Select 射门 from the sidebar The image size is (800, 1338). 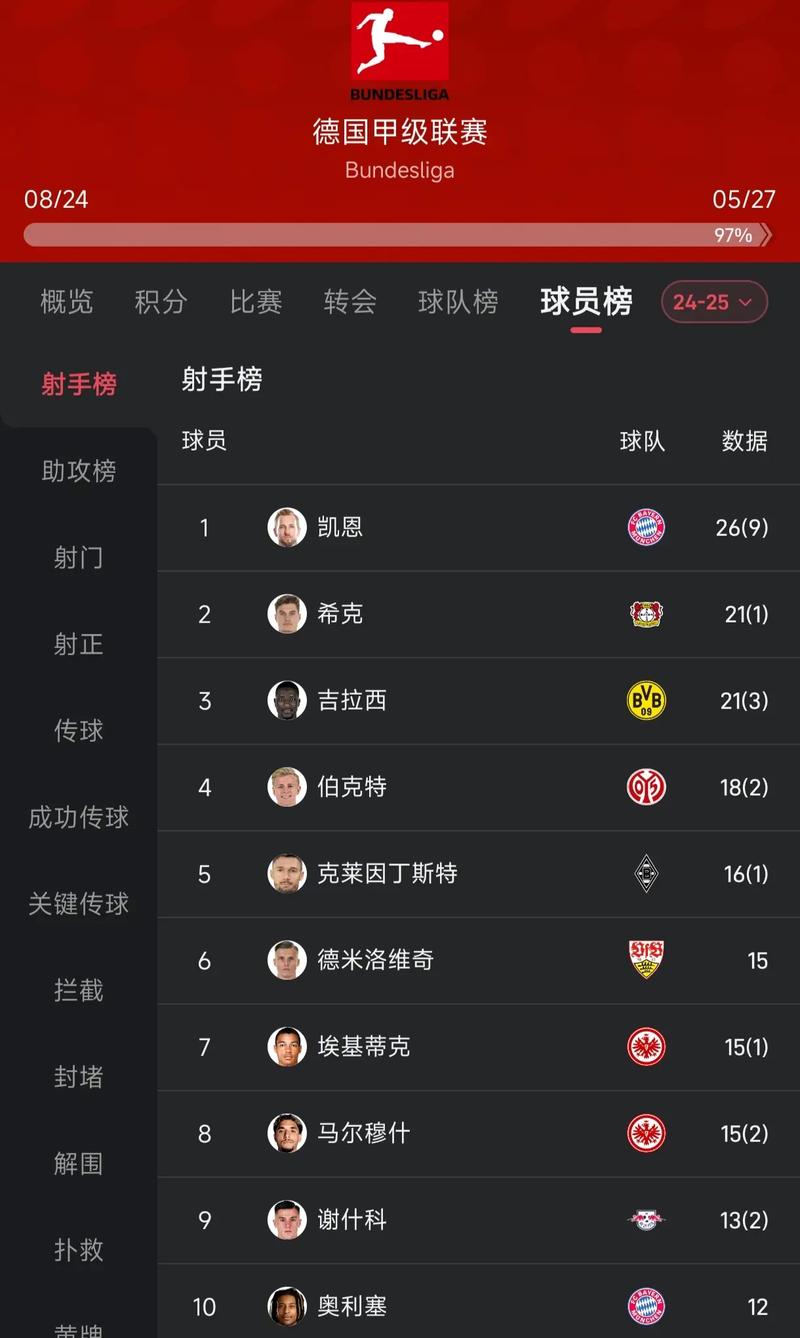point(77,558)
